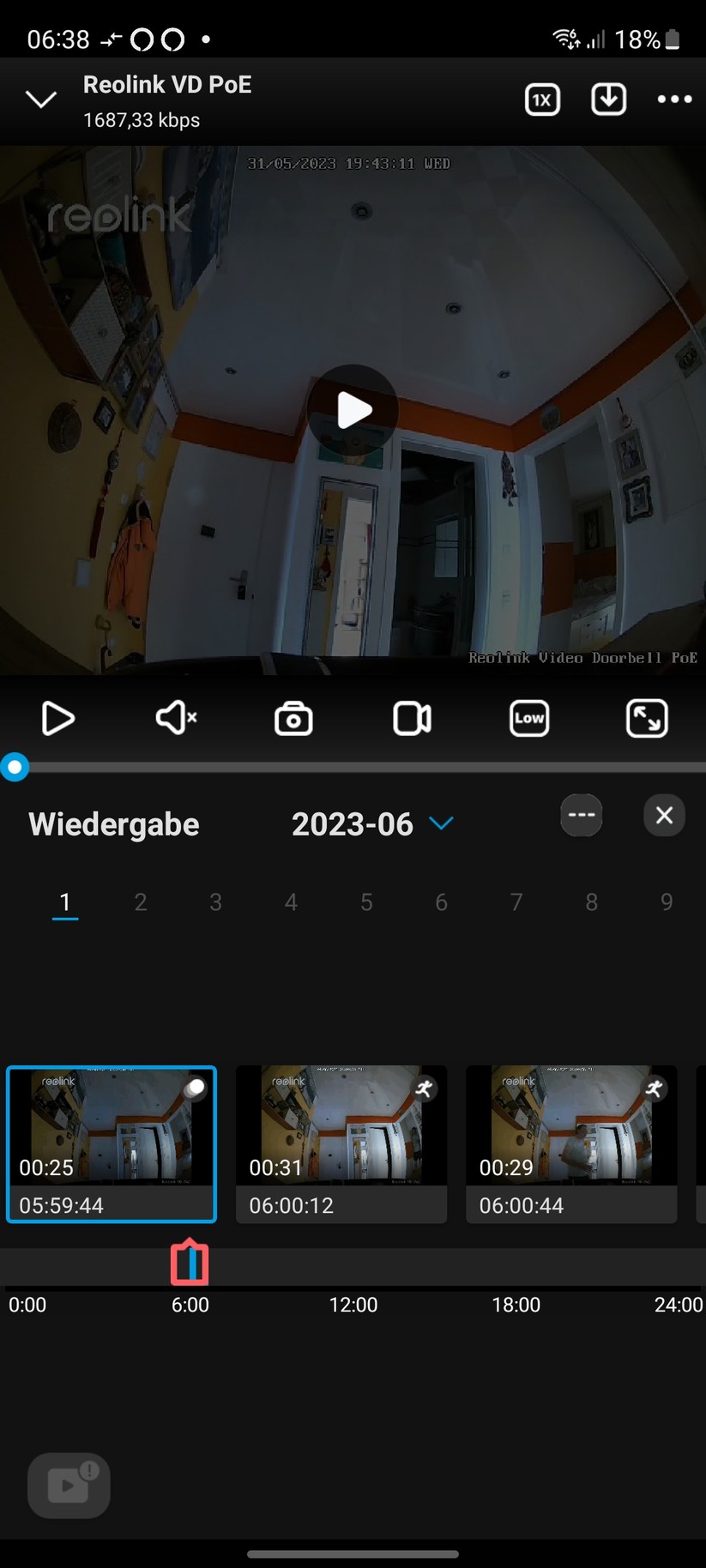Switch to day 2 recordings
Image resolution: width=706 pixels, height=1568 pixels.
[x=141, y=902]
